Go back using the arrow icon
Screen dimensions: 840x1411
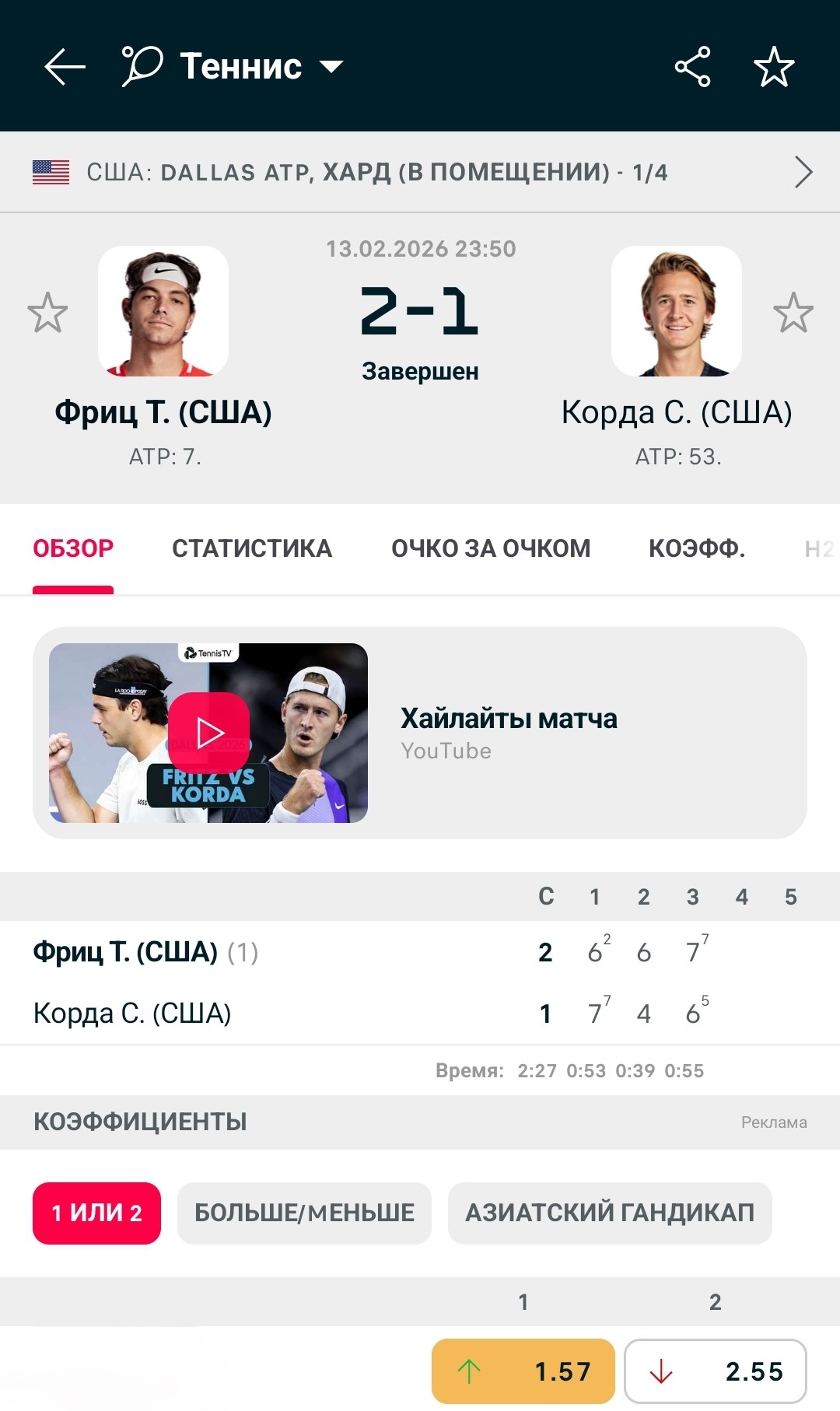point(65,67)
